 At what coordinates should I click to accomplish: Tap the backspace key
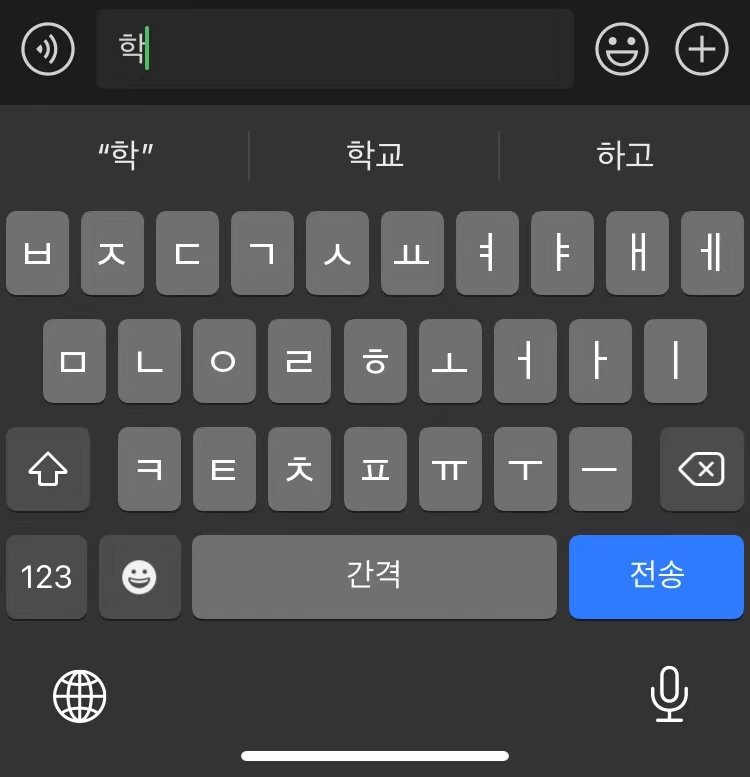[701, 469]
